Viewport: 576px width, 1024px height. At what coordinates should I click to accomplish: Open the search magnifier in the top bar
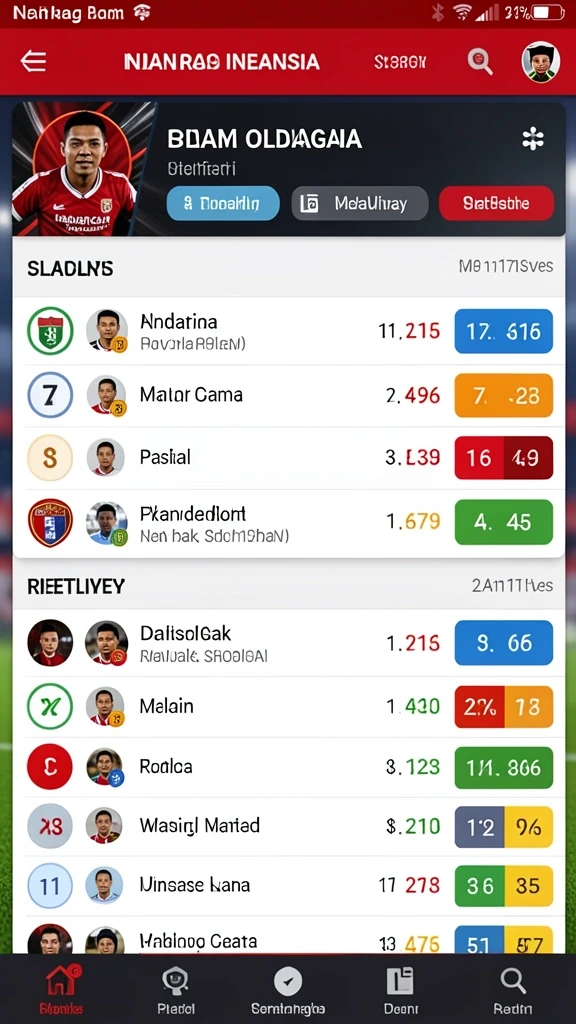pyautogui.click(x=480, y=62)
